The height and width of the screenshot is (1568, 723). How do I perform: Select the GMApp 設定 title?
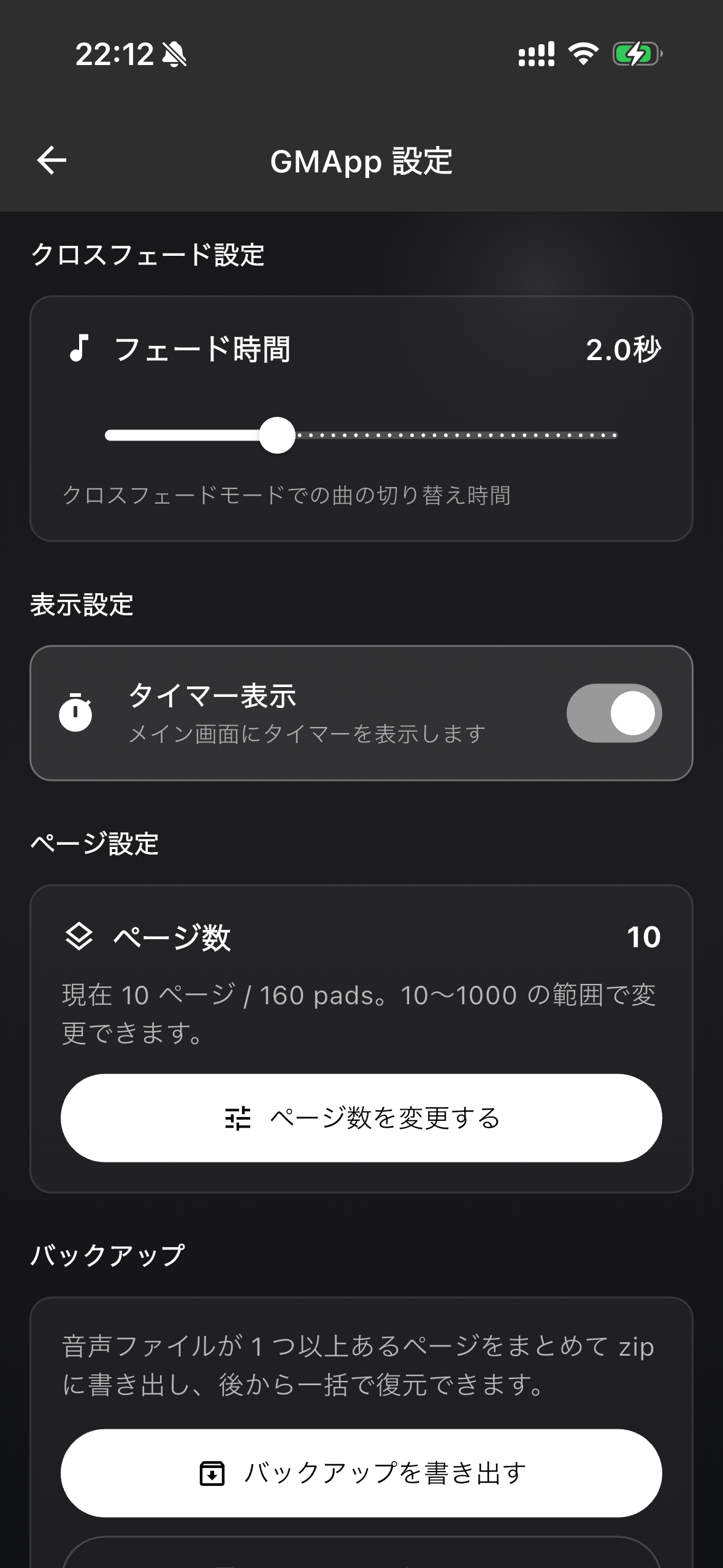point(361,161)
